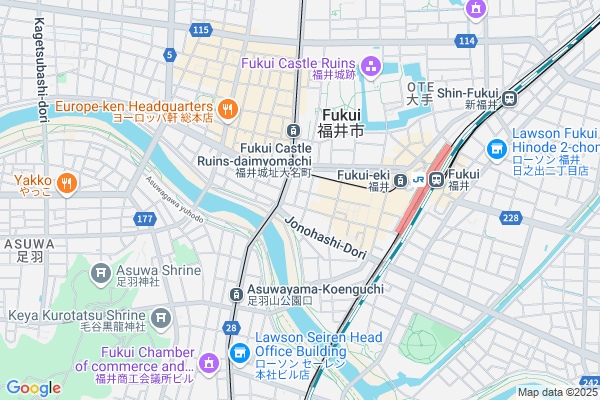This screenshot has width=600, height=400.
Task: Open the Shin-Fukui station icon
Action: [x=510, y=98]
